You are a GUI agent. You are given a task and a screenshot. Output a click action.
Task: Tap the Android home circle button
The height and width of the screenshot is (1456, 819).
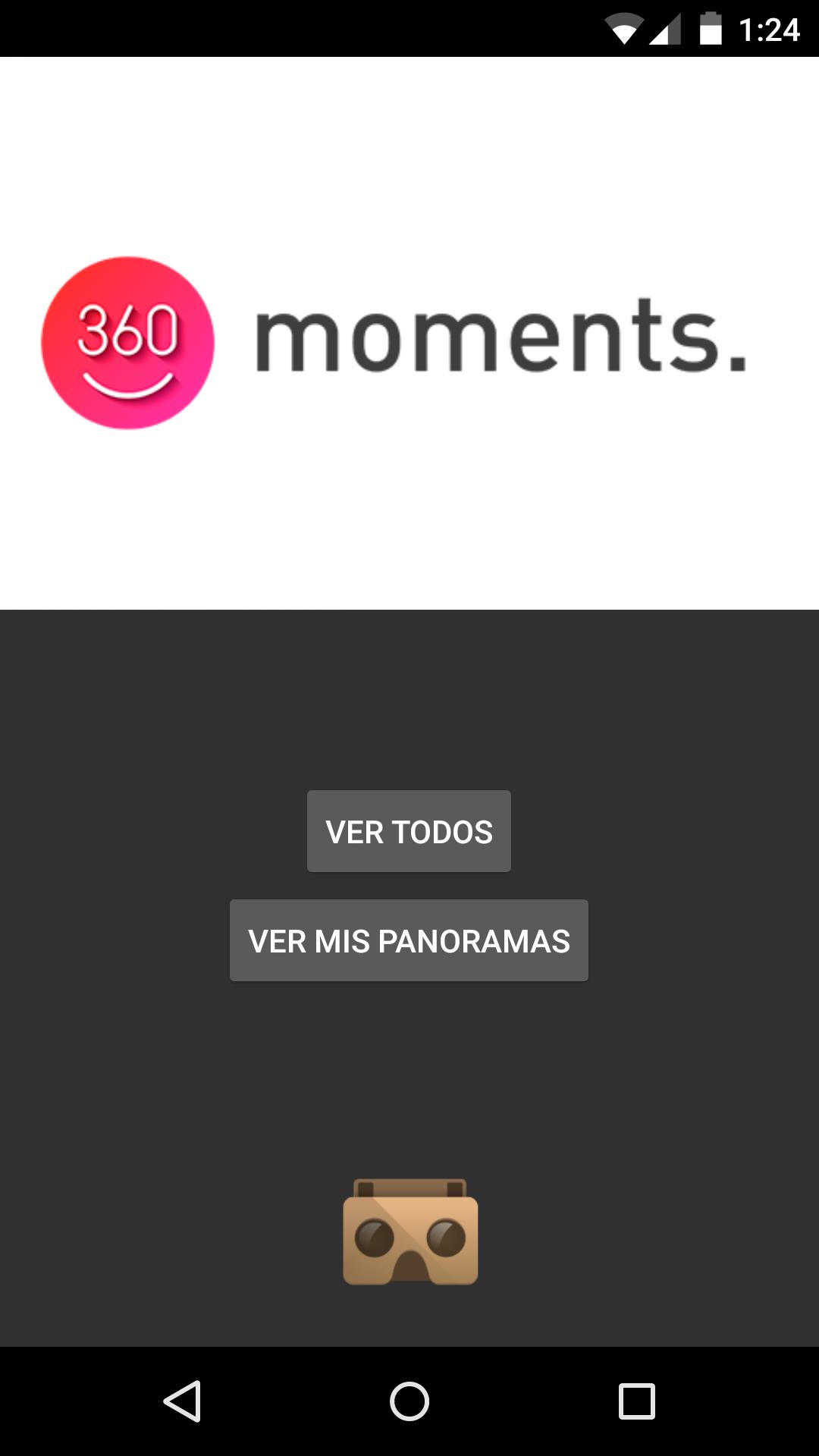tap(409, 1401)
